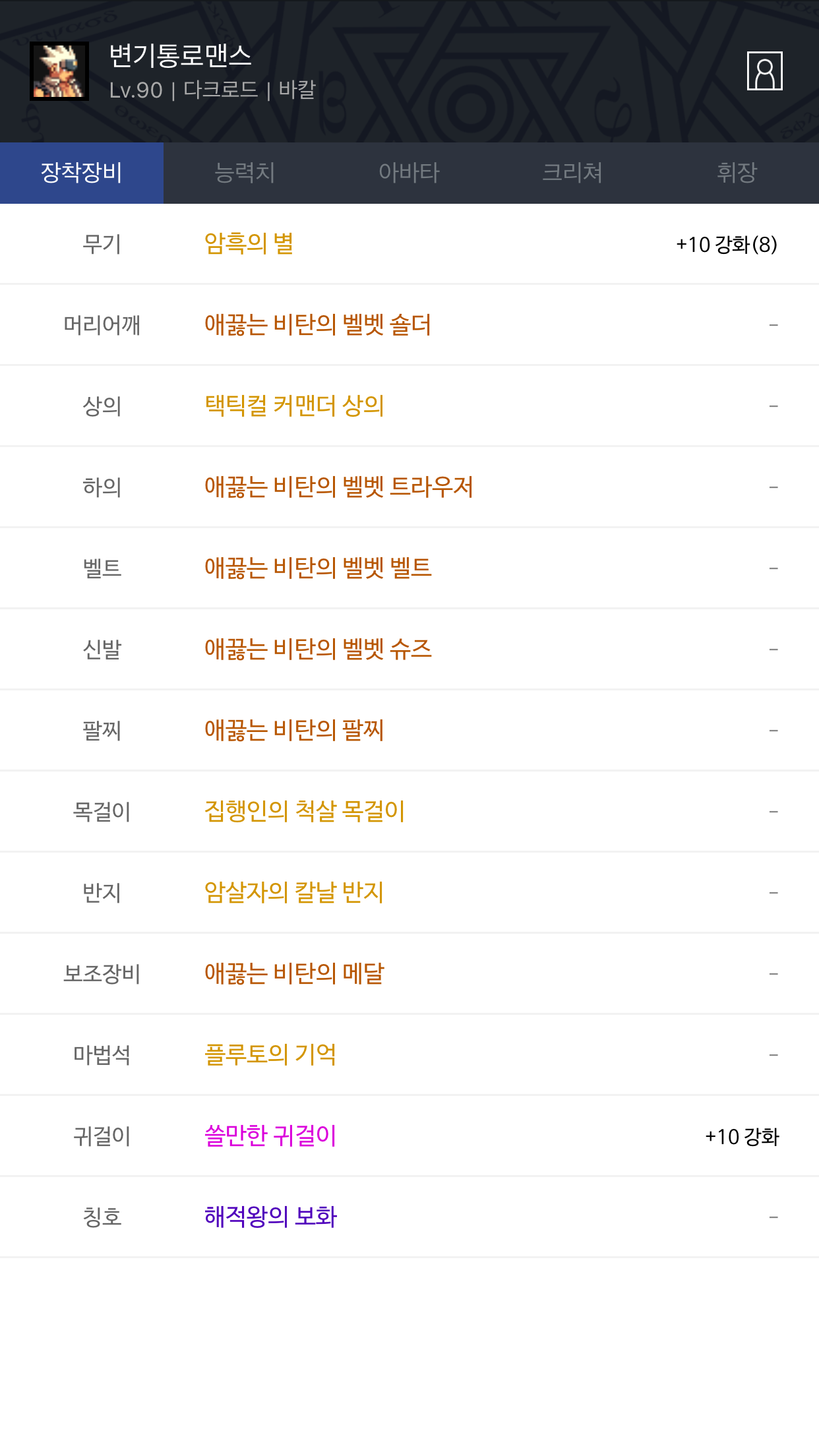Switch to the 아바타 tab
Image resolution: width=819 pixels, height=1456 pixels.
[409, 173]
